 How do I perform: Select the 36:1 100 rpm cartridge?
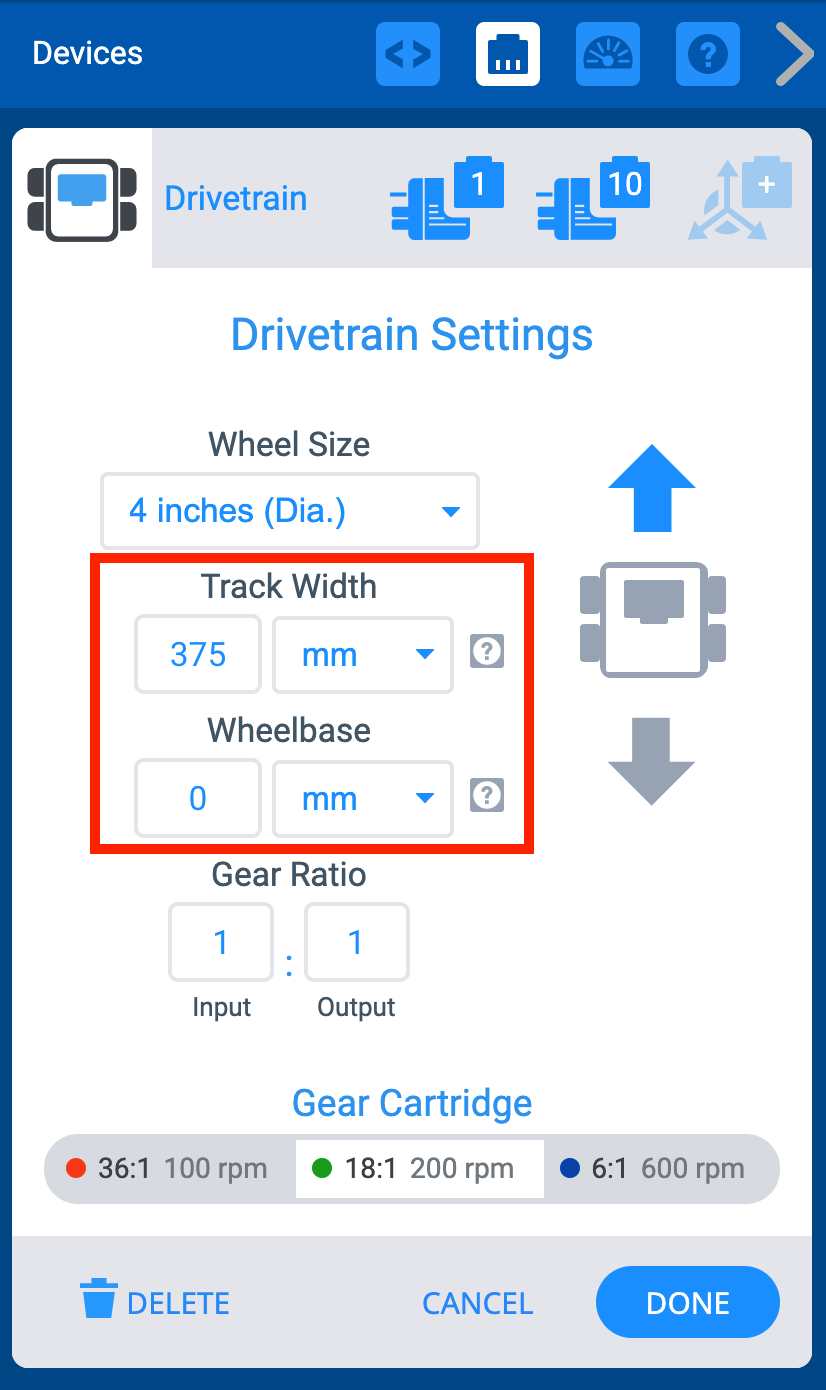(x=168, y=1168)
